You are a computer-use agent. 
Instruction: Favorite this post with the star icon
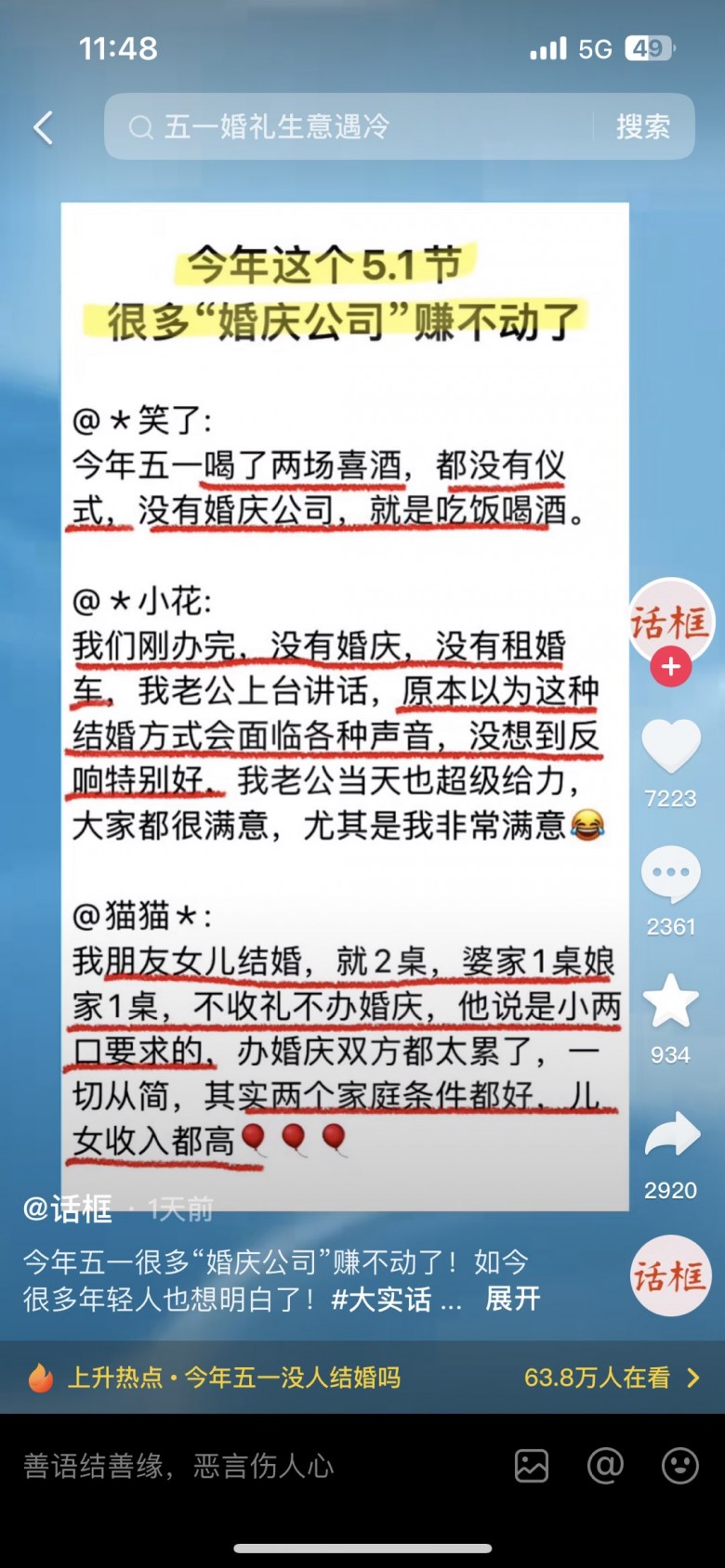pyautogui.click(x=670, y=1002)
